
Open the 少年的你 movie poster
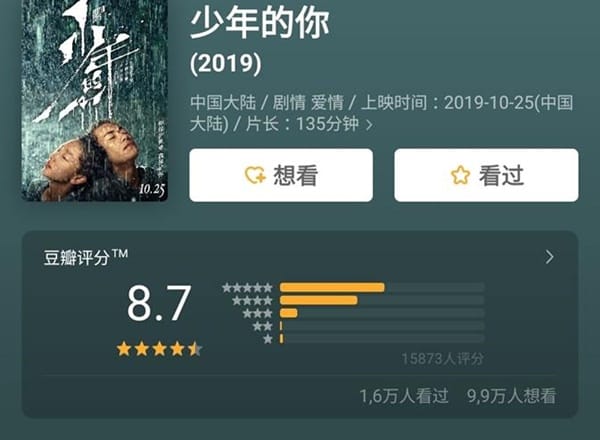point(95,100)
